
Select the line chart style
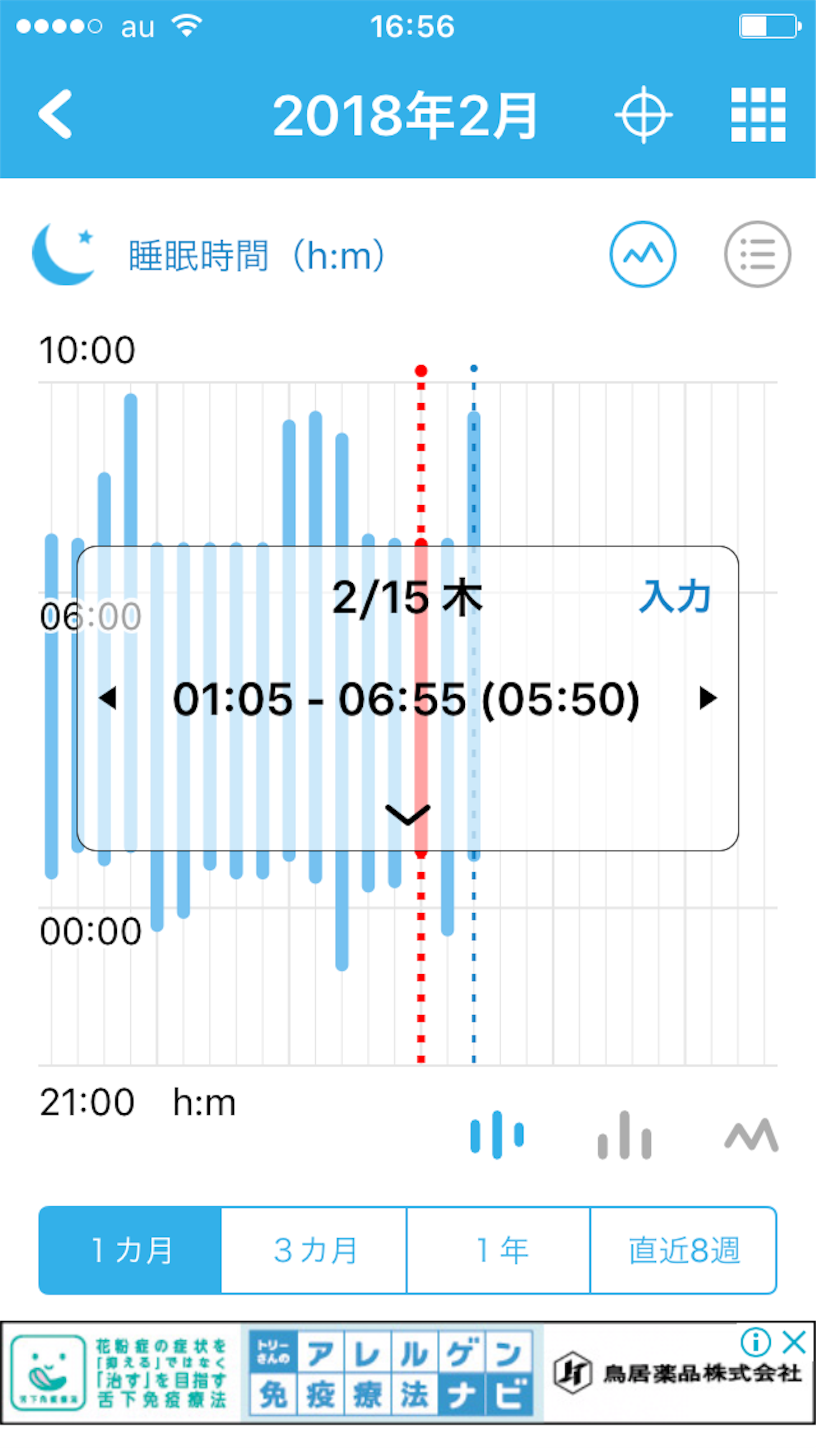(x=751, y=1137)
